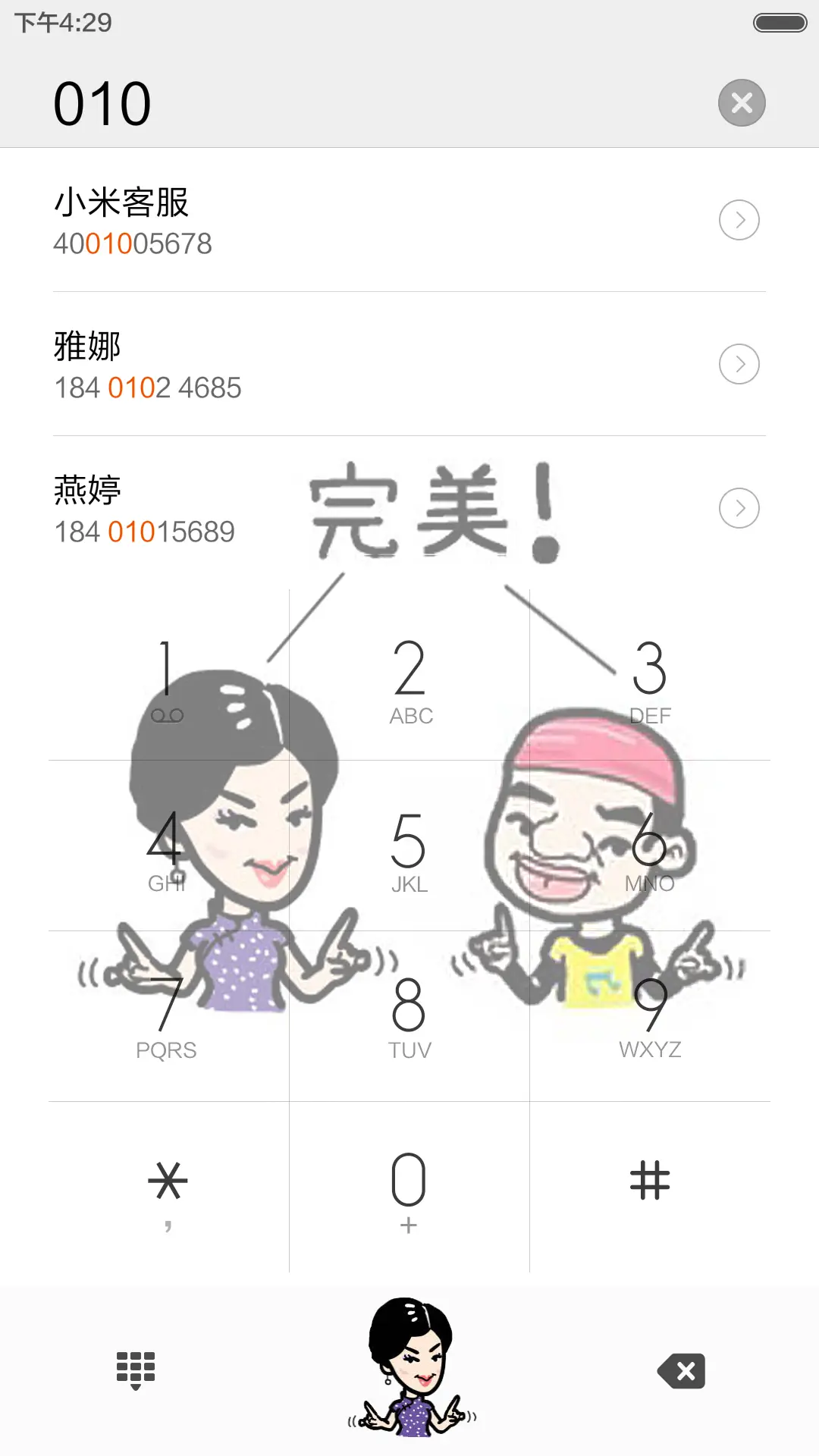
Task: Open details arrow for 小米客服
Action: (739, 221)
